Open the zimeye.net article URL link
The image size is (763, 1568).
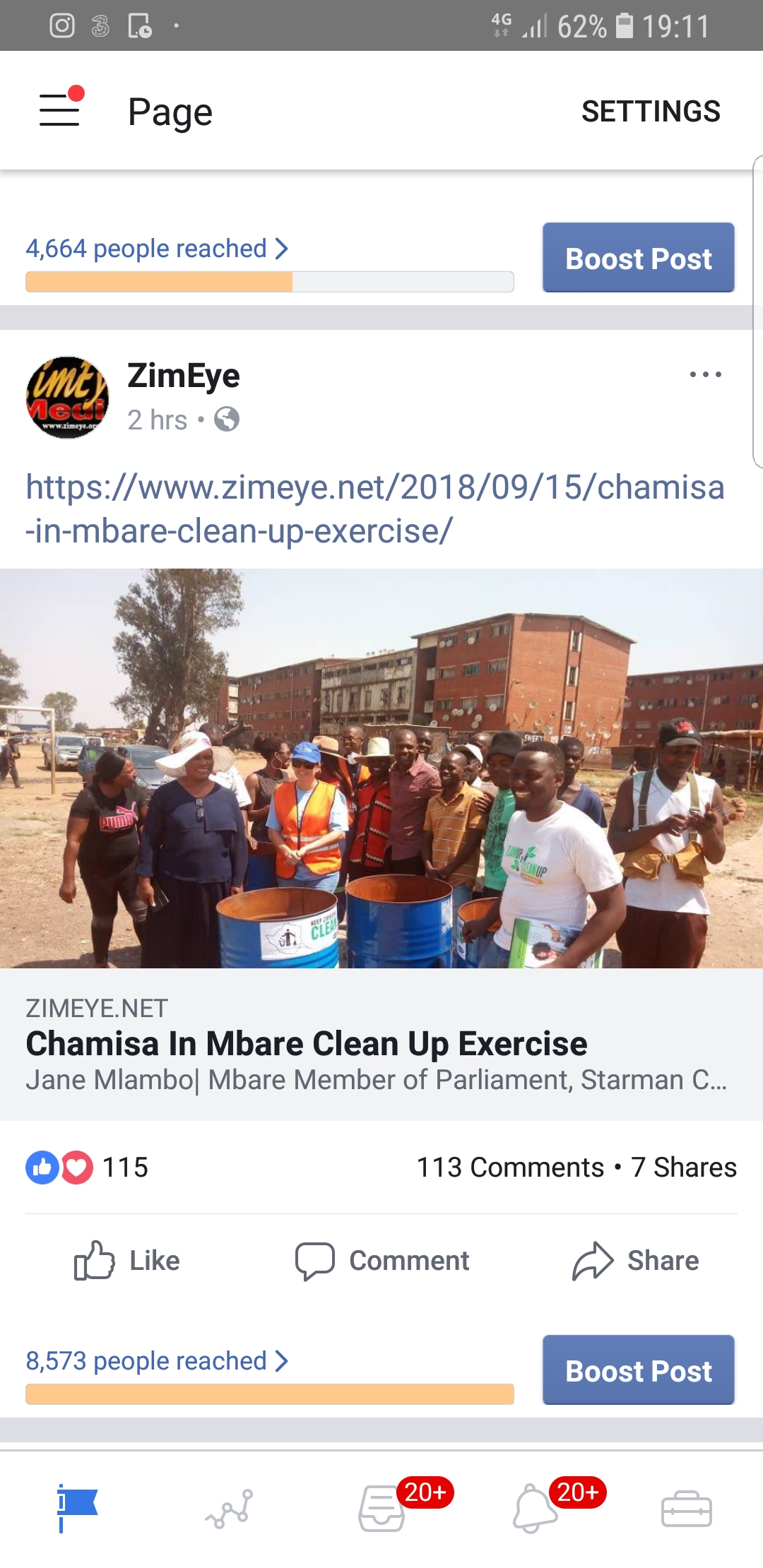click(374, 509)
